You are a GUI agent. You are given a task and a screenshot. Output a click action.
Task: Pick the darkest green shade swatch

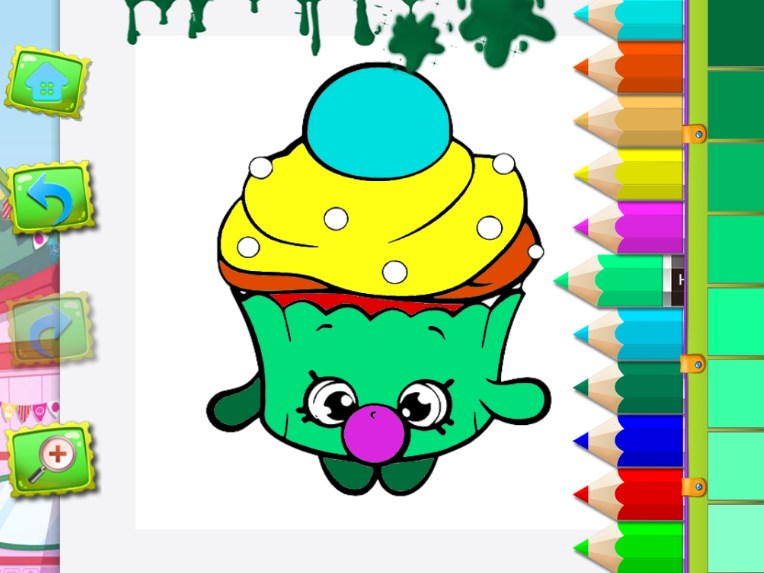735,33
